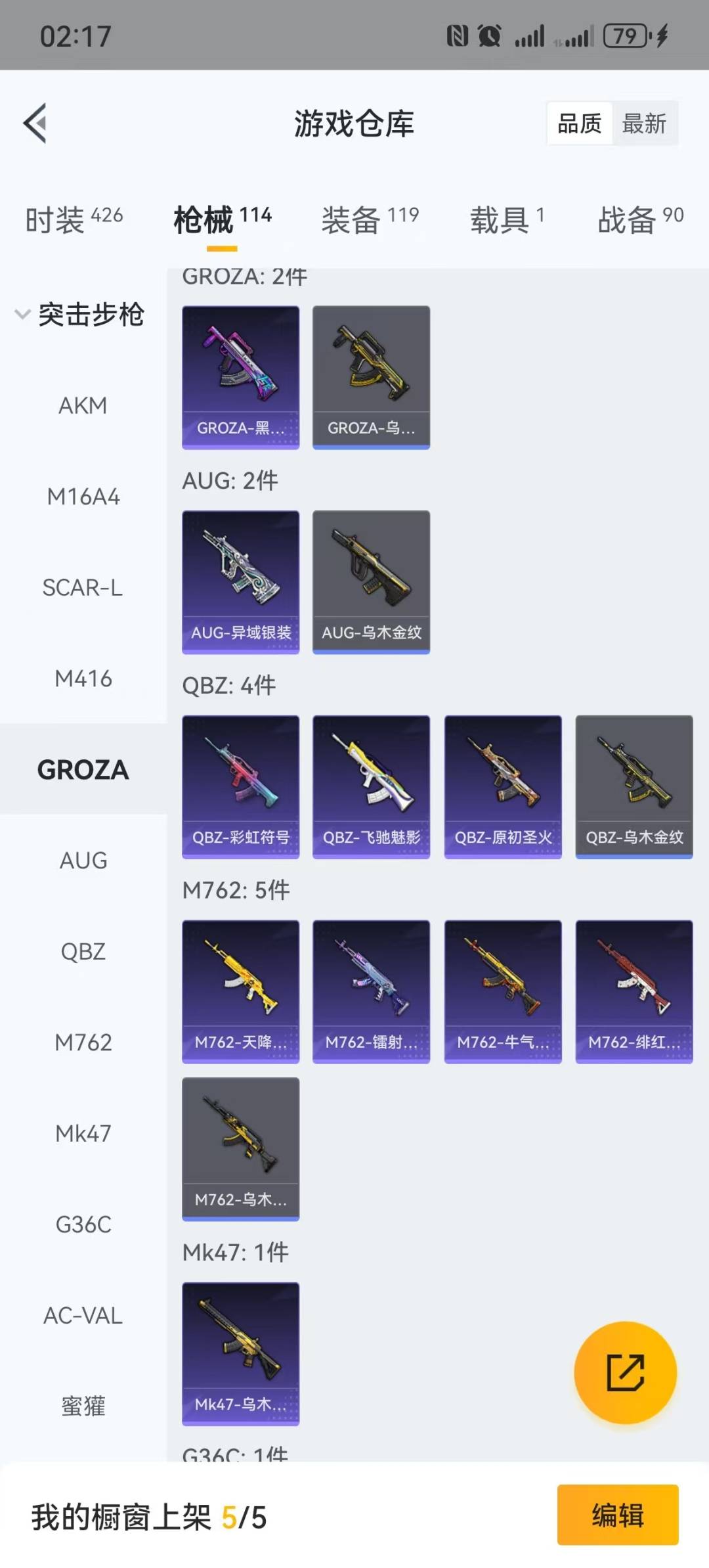
Task: Switch to the 装备 tab
Action: 370,219
